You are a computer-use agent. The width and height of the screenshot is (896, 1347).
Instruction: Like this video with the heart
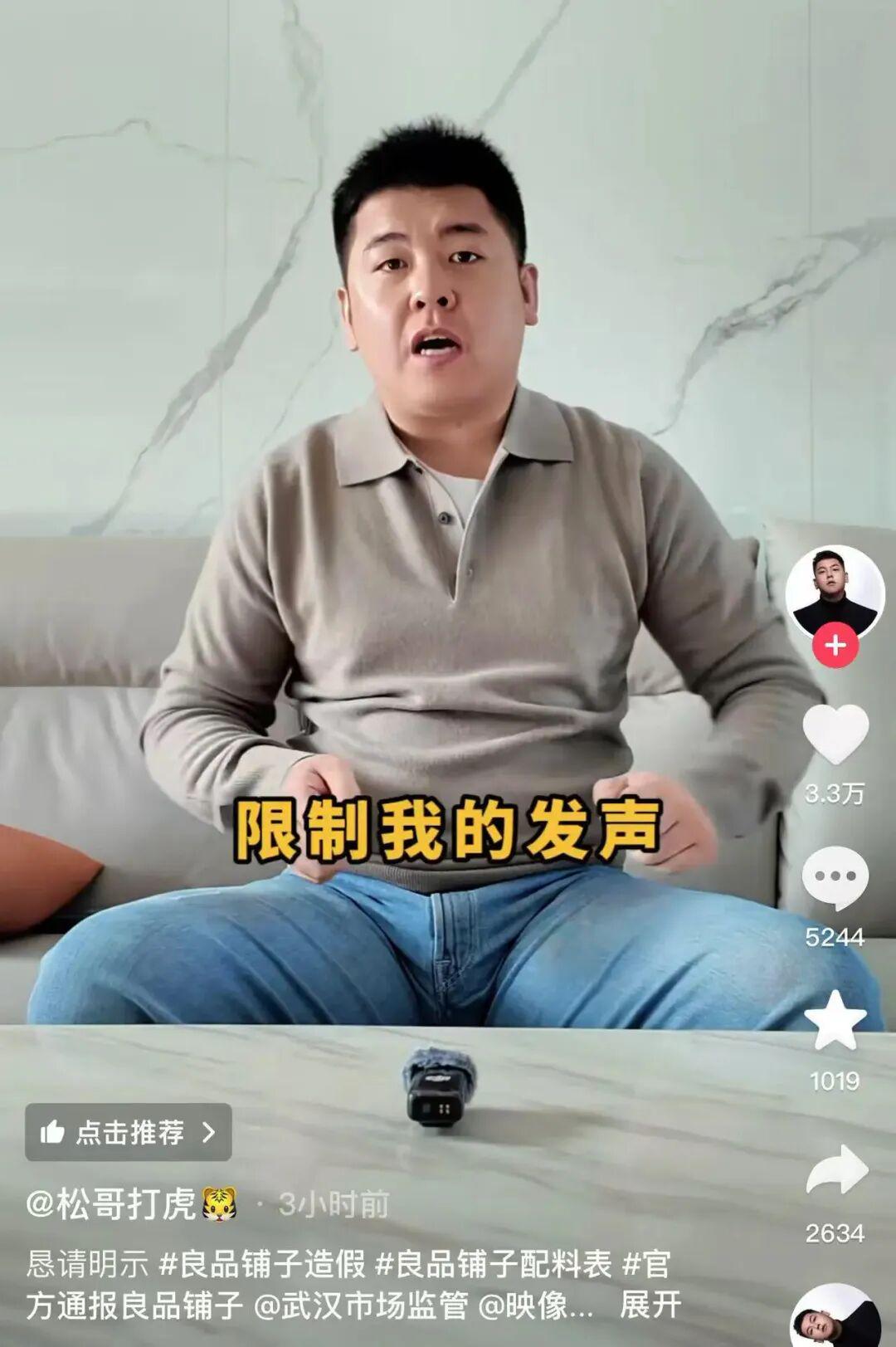click(x=835, y=735)
